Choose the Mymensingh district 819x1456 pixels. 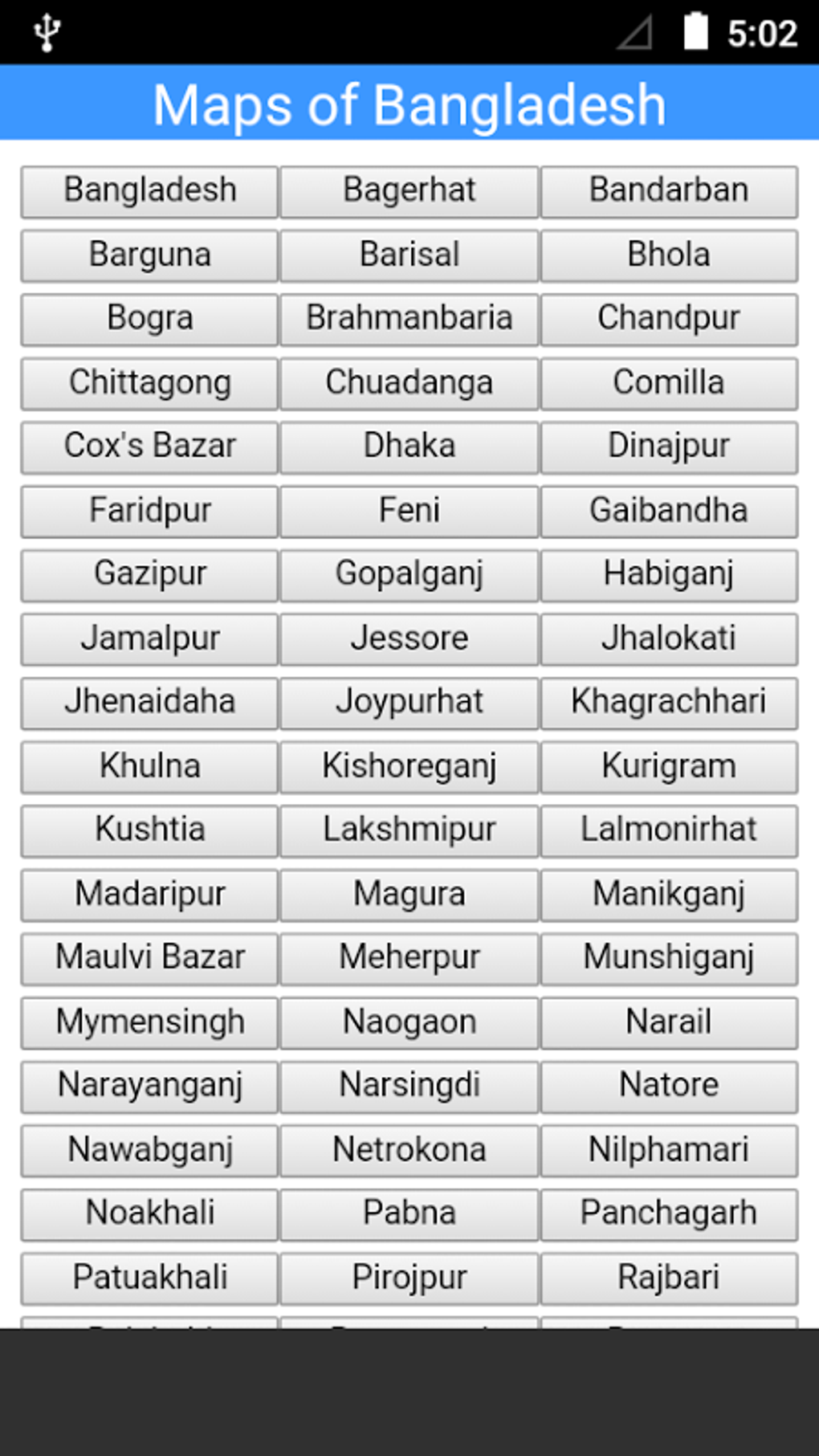point(149,1021)
